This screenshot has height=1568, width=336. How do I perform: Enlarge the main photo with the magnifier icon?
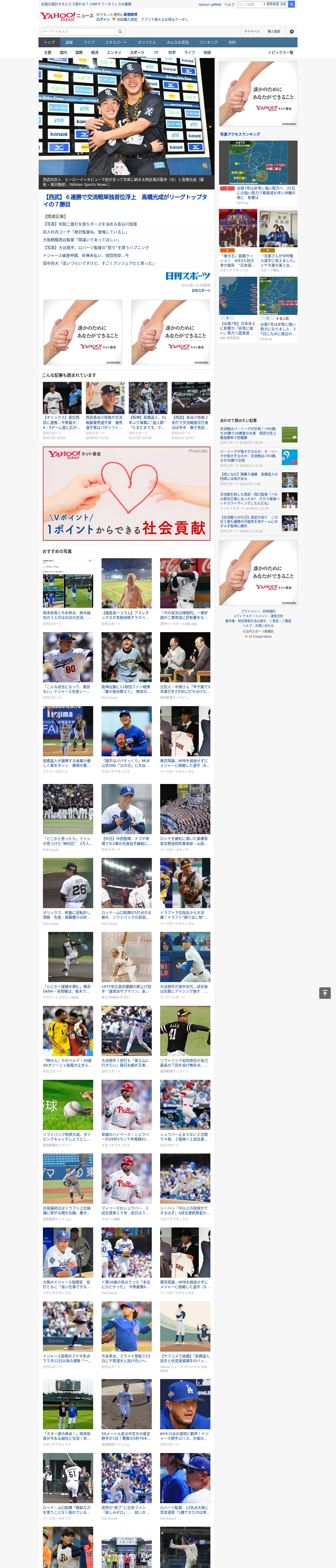205,166
